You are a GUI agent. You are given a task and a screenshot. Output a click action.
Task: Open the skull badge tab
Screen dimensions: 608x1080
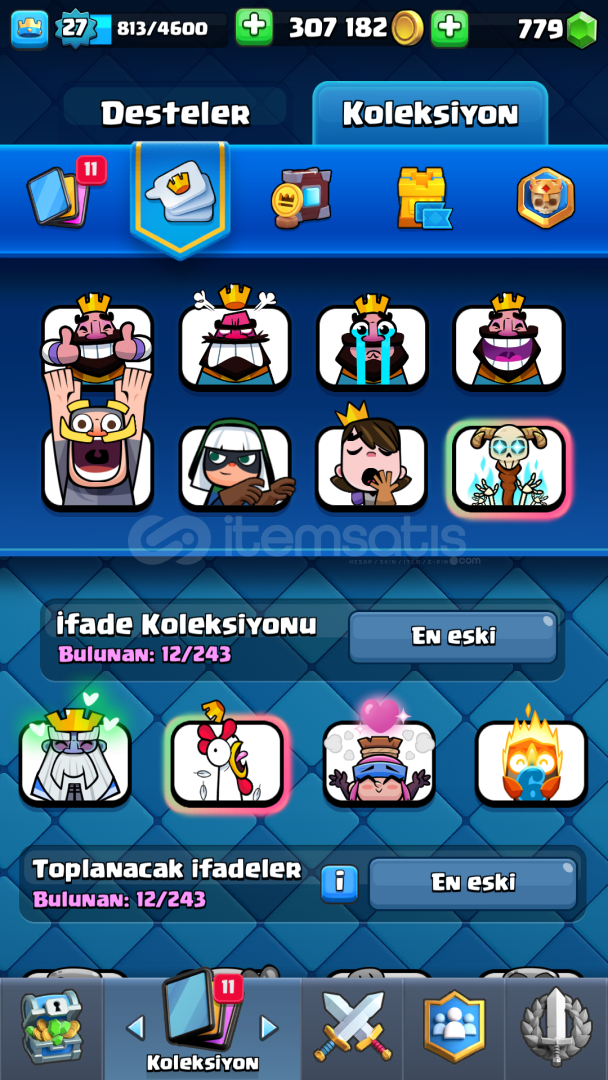tap(545, 198)
